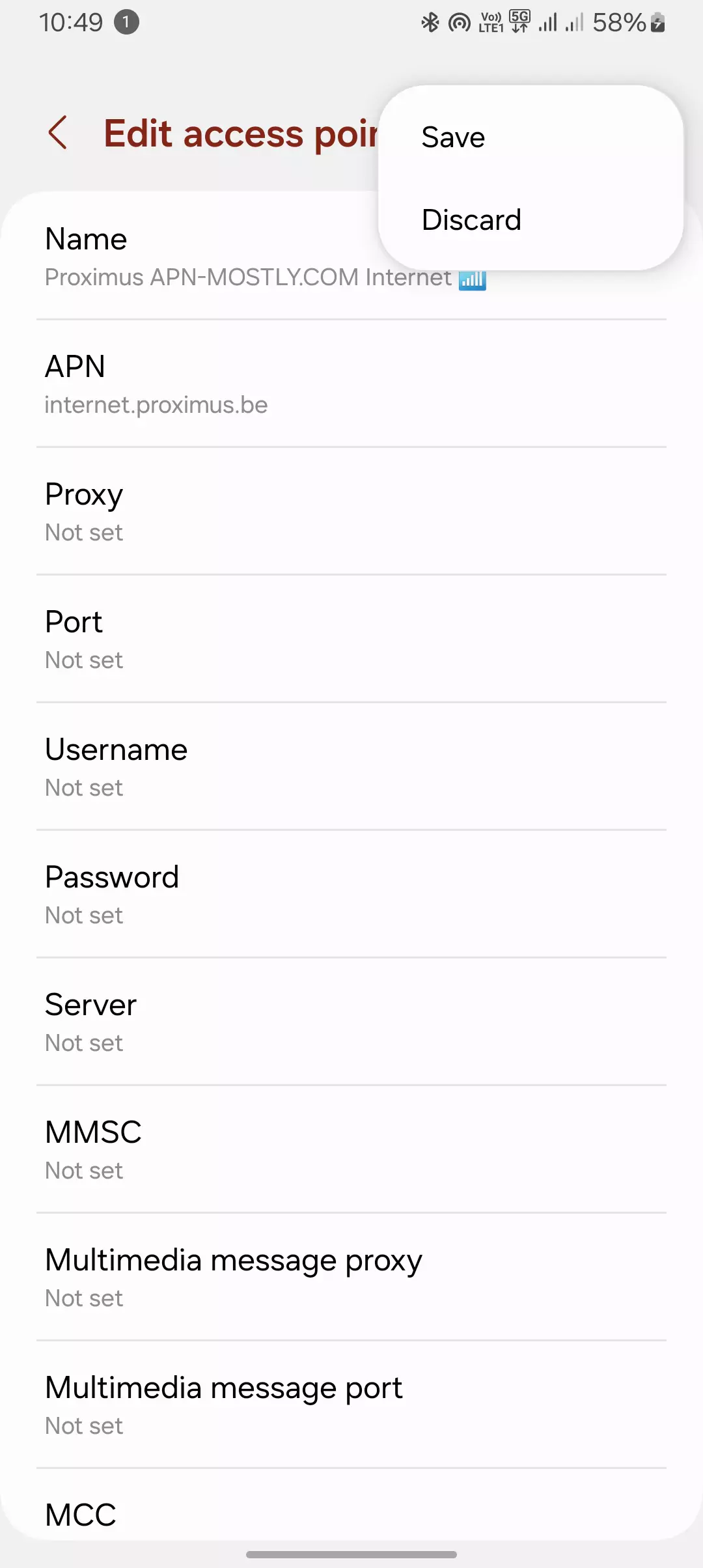
Task: Tap the battery level icon
Action: point(657,23)
